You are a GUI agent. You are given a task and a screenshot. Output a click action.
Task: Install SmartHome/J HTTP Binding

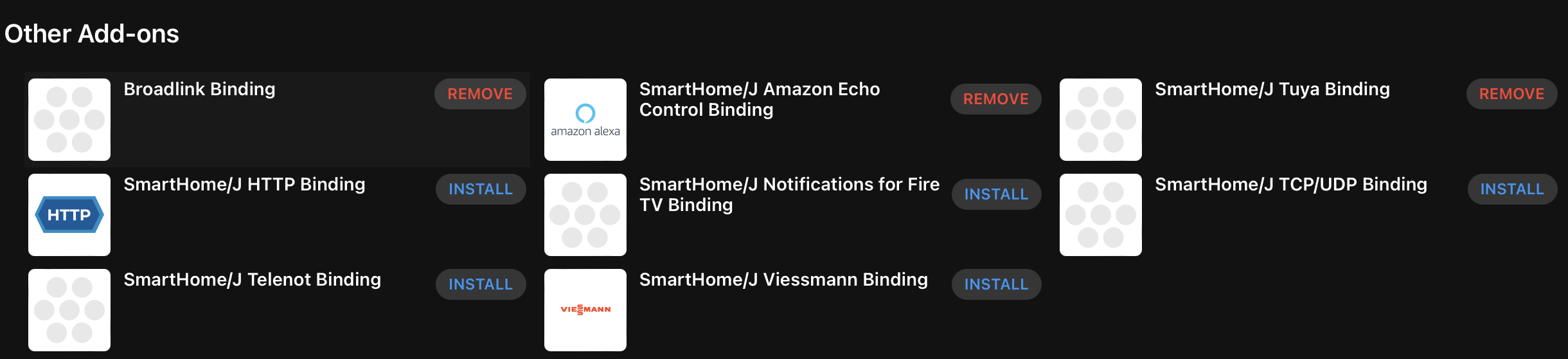coord(480,189)
